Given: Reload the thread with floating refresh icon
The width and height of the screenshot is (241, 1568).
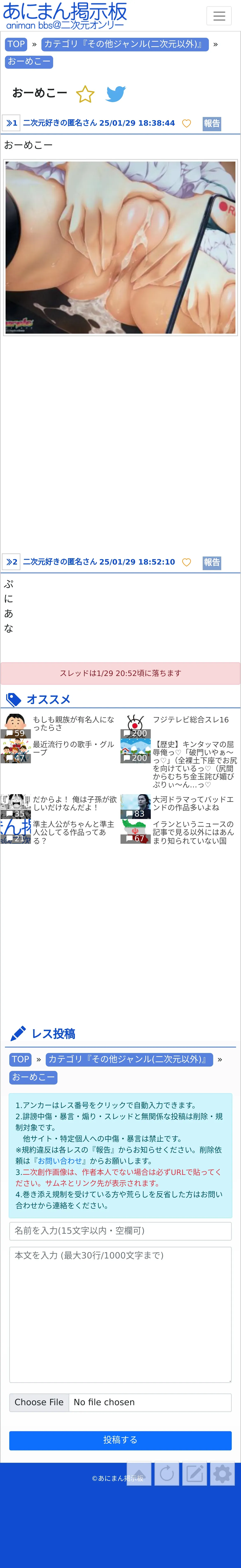Looking at the screenshot, I should [x=166, y=1474].
